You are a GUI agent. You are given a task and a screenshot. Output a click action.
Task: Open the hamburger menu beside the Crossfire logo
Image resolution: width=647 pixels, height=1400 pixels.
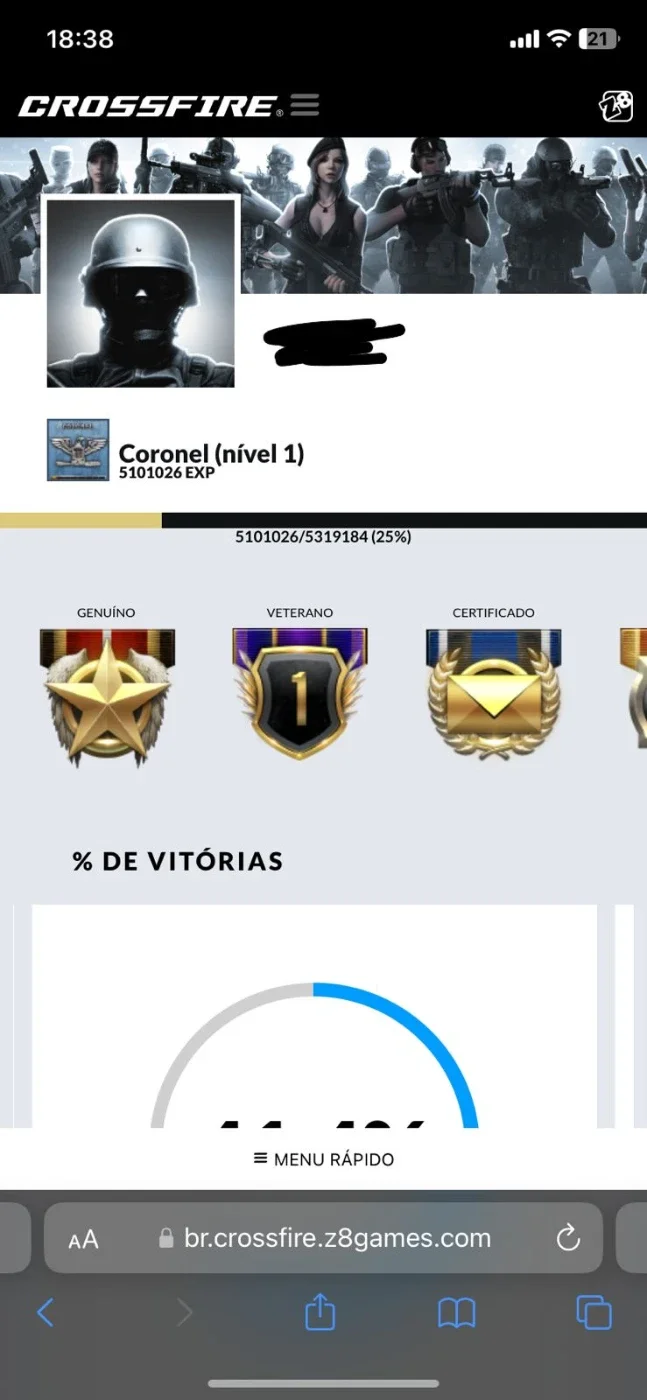(x=305, y=105)
